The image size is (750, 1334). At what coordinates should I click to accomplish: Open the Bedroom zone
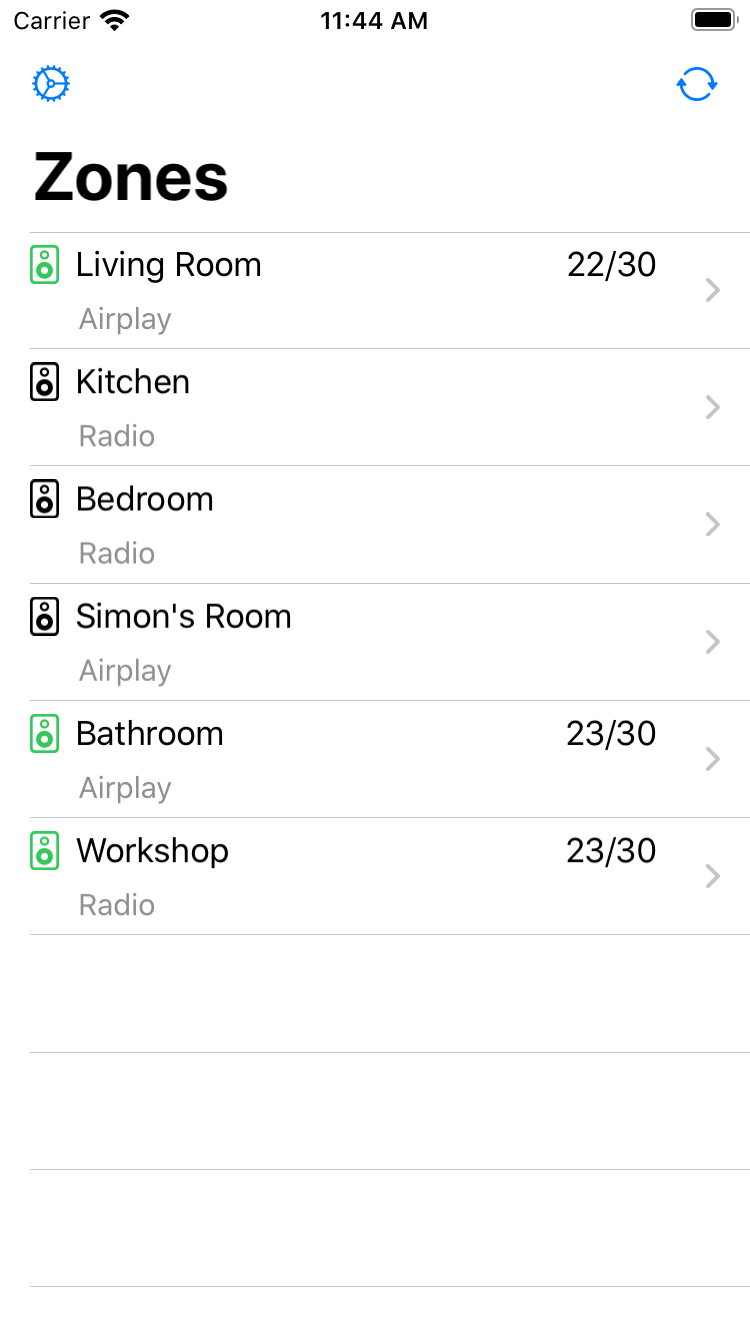[x=375, y=525]
